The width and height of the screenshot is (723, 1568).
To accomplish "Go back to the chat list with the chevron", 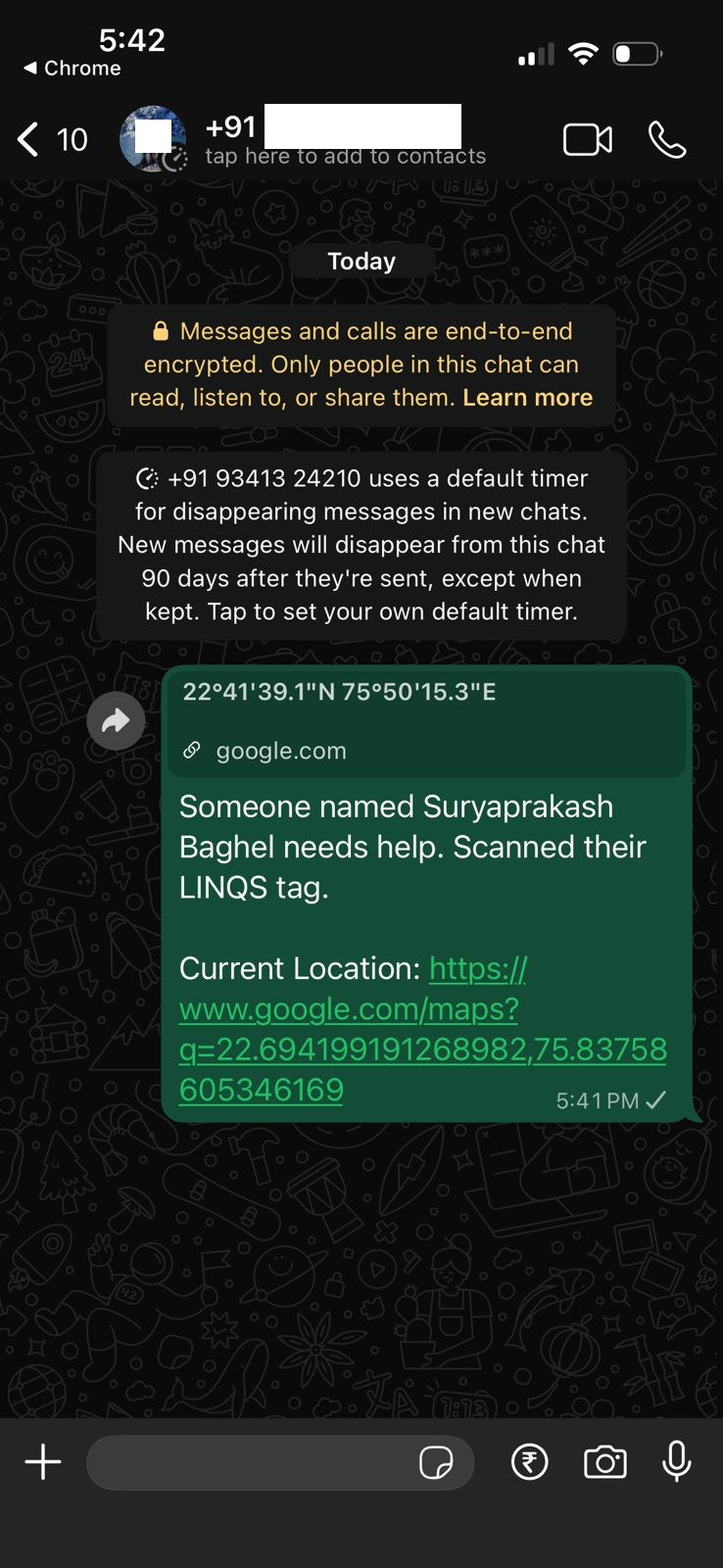I will tap(26, 139).
